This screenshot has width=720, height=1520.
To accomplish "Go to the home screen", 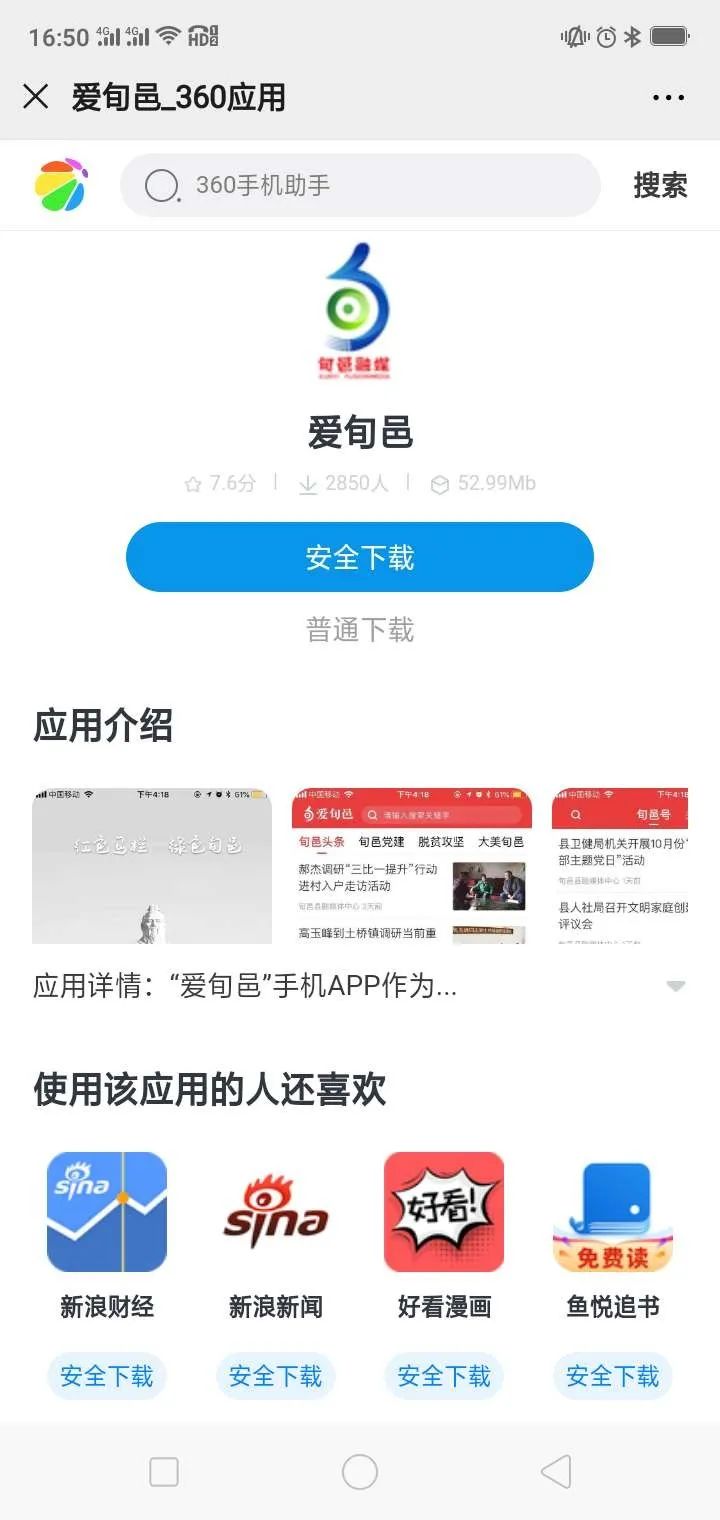I will pos(360,1471).
